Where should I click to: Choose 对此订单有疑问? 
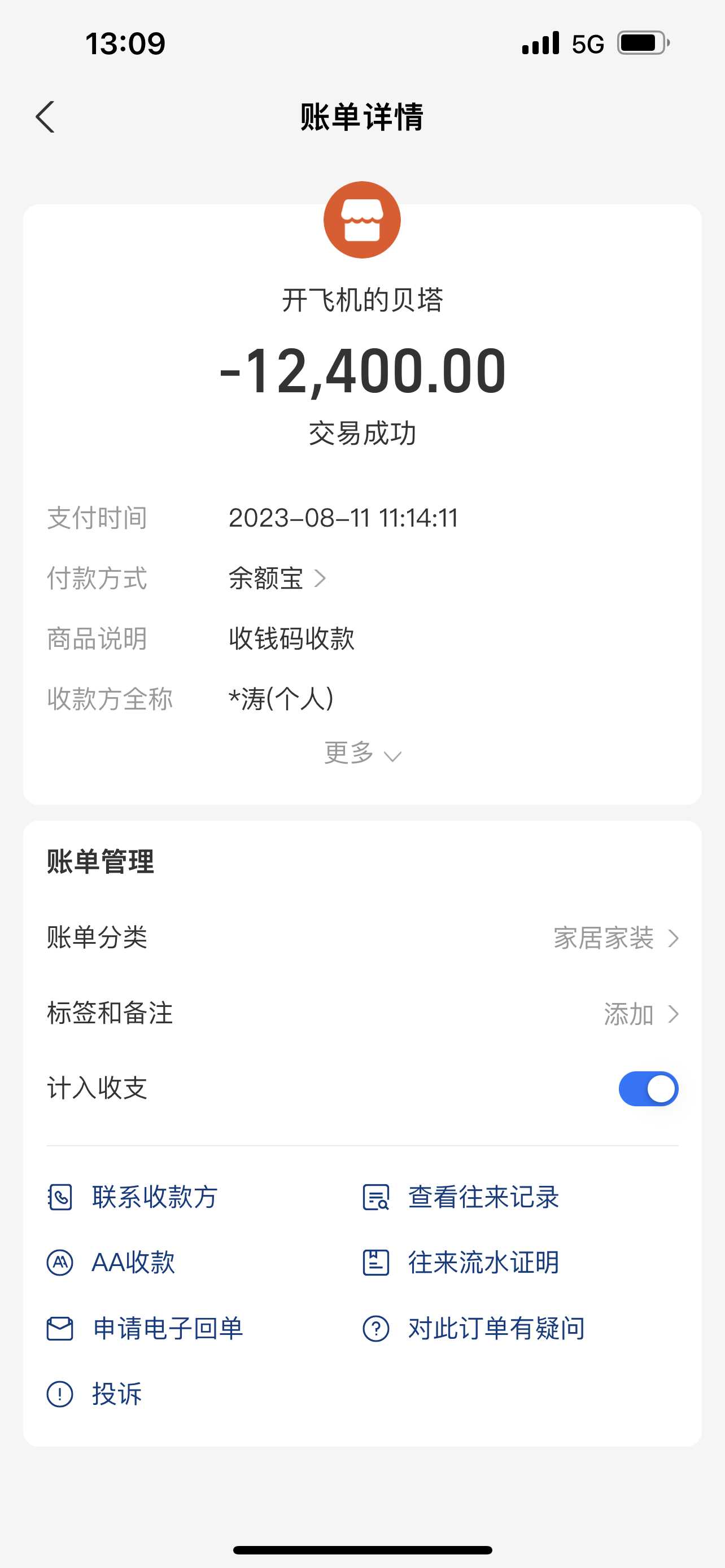pos(474,1329)
